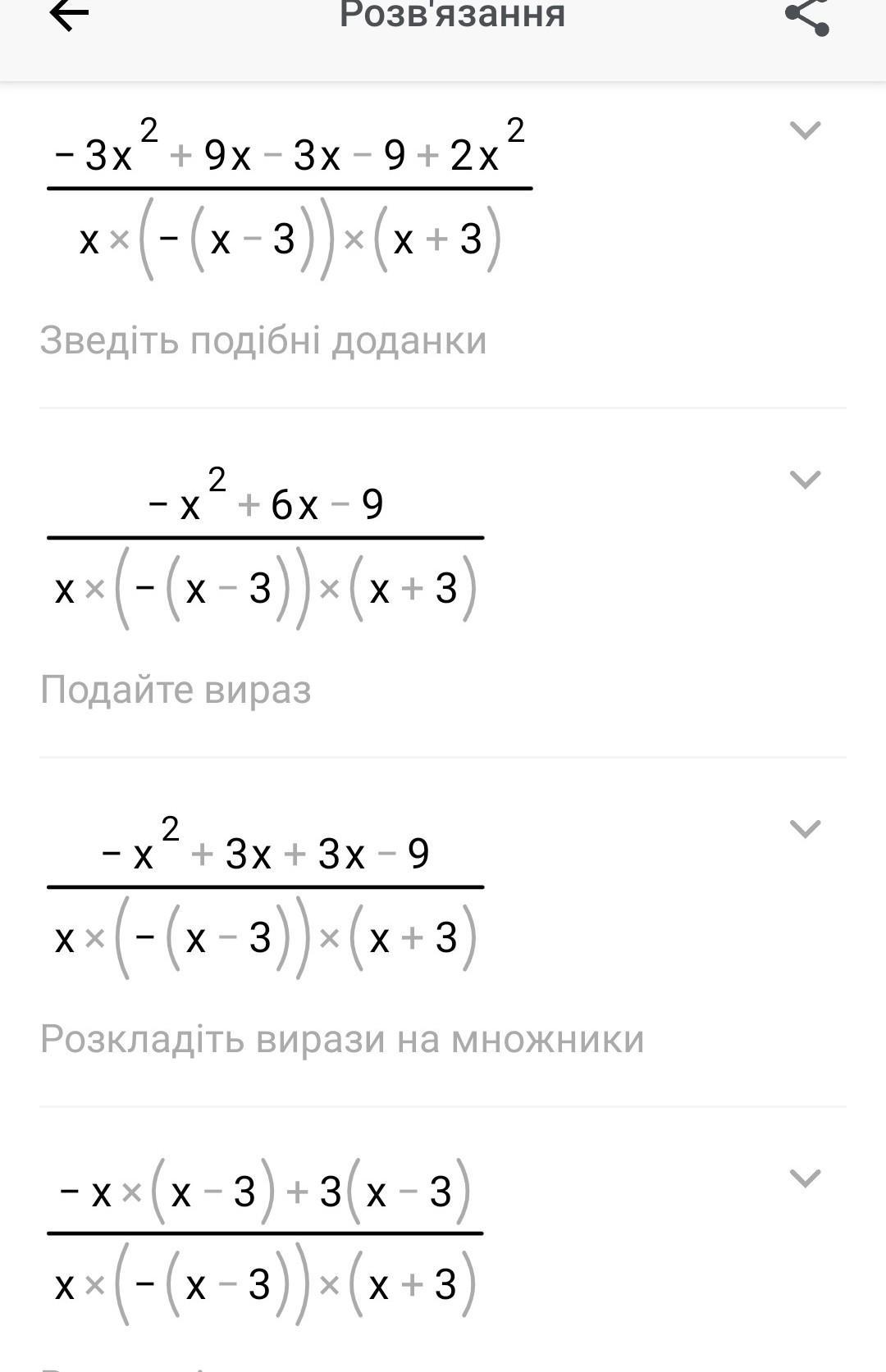Expand the step with −x×(x−3)+3(x−3)
Viewport: 886px width, 1372px height.
tap(804, 1178)
